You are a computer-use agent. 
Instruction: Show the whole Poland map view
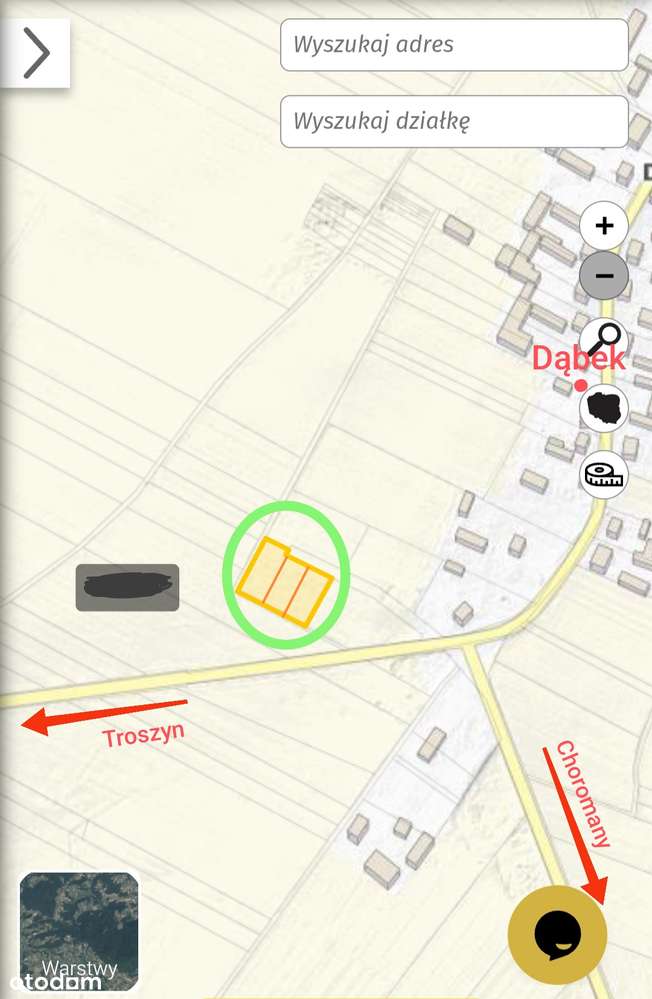point(604,407)
